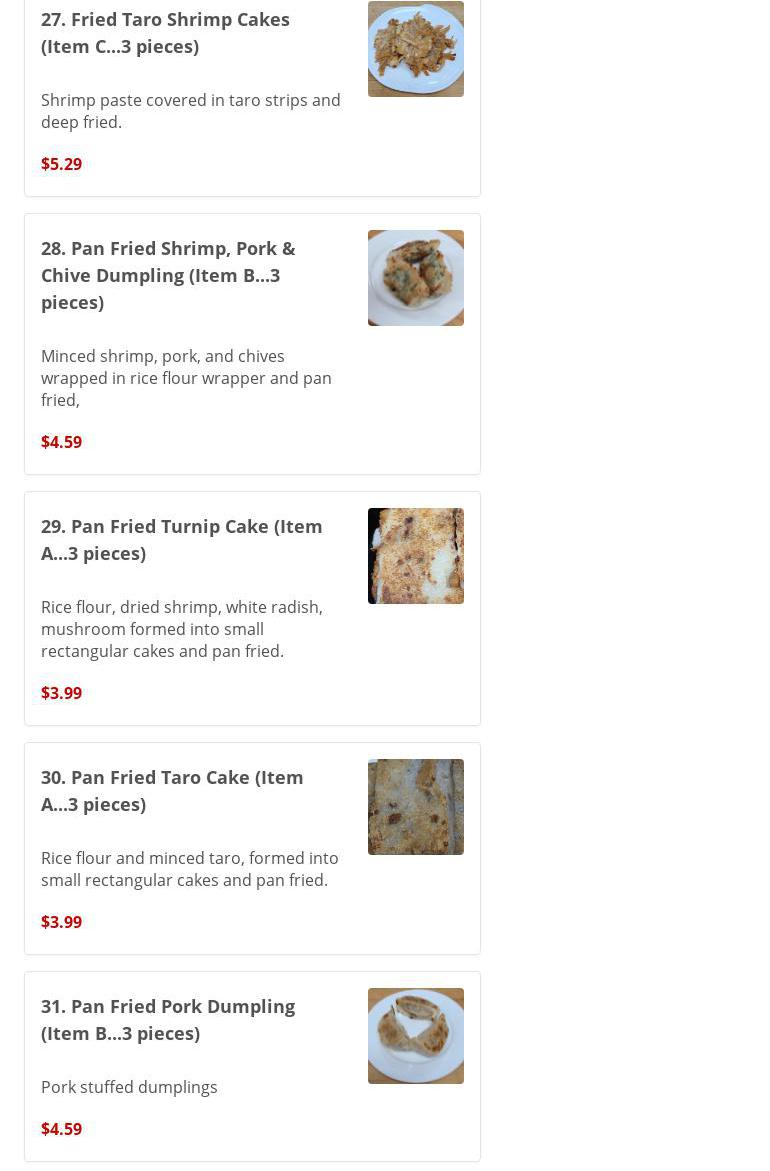Open the Pan Fried Turnip Cake card
Viewport: 770px width, 1171px height.
click(x=181, y=539)
